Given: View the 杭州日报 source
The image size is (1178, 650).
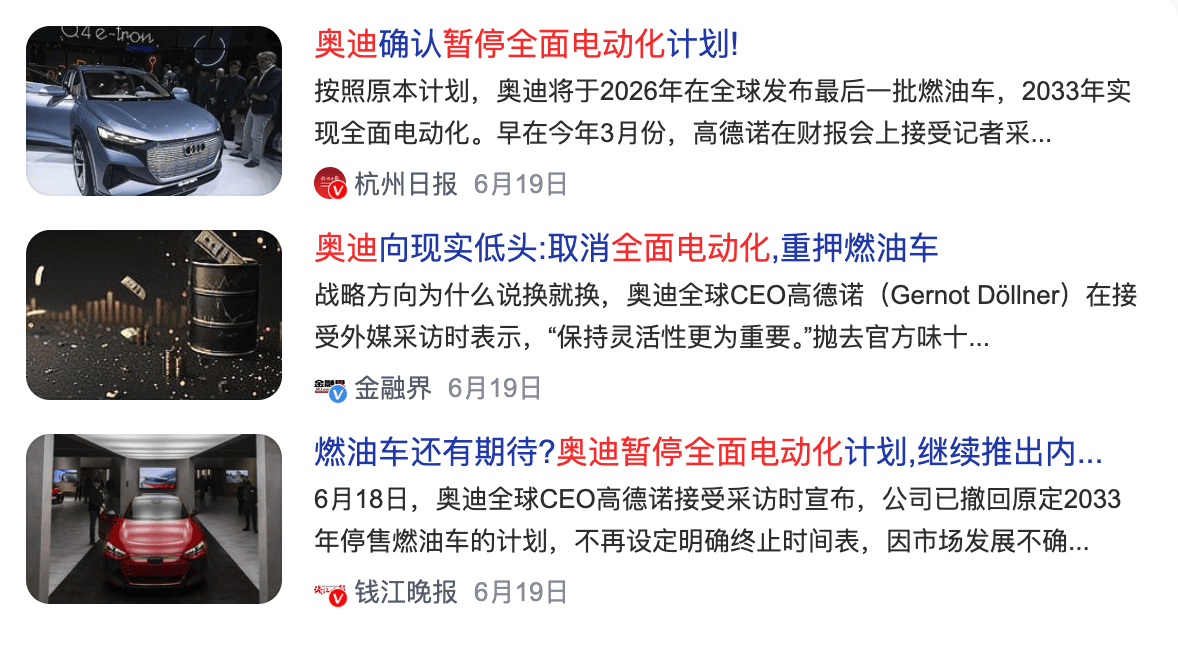Looking at the screenshot, I should 405,184.
